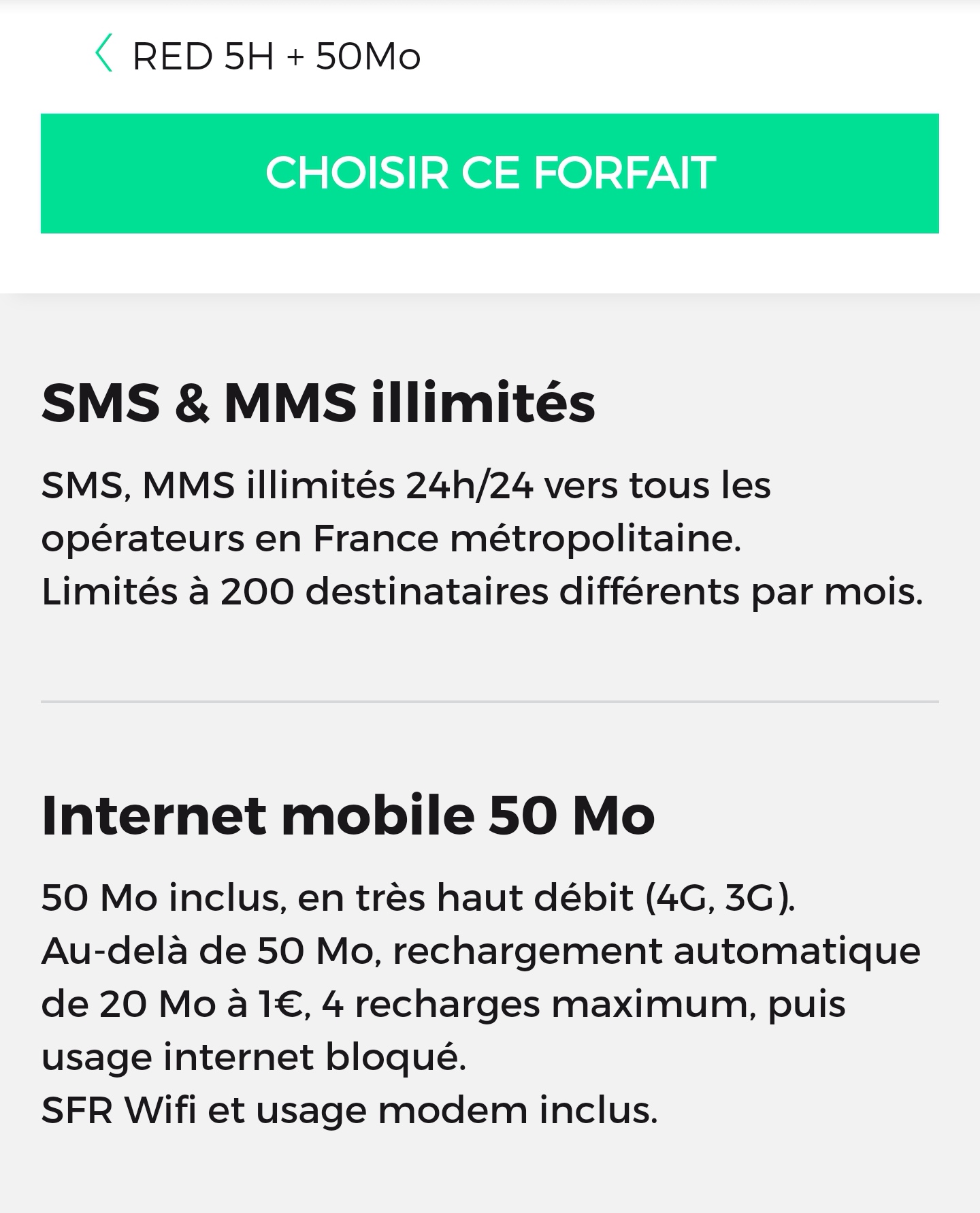Select the Choisir ce forfait button

pyautogui.click(x=490, y=174)
